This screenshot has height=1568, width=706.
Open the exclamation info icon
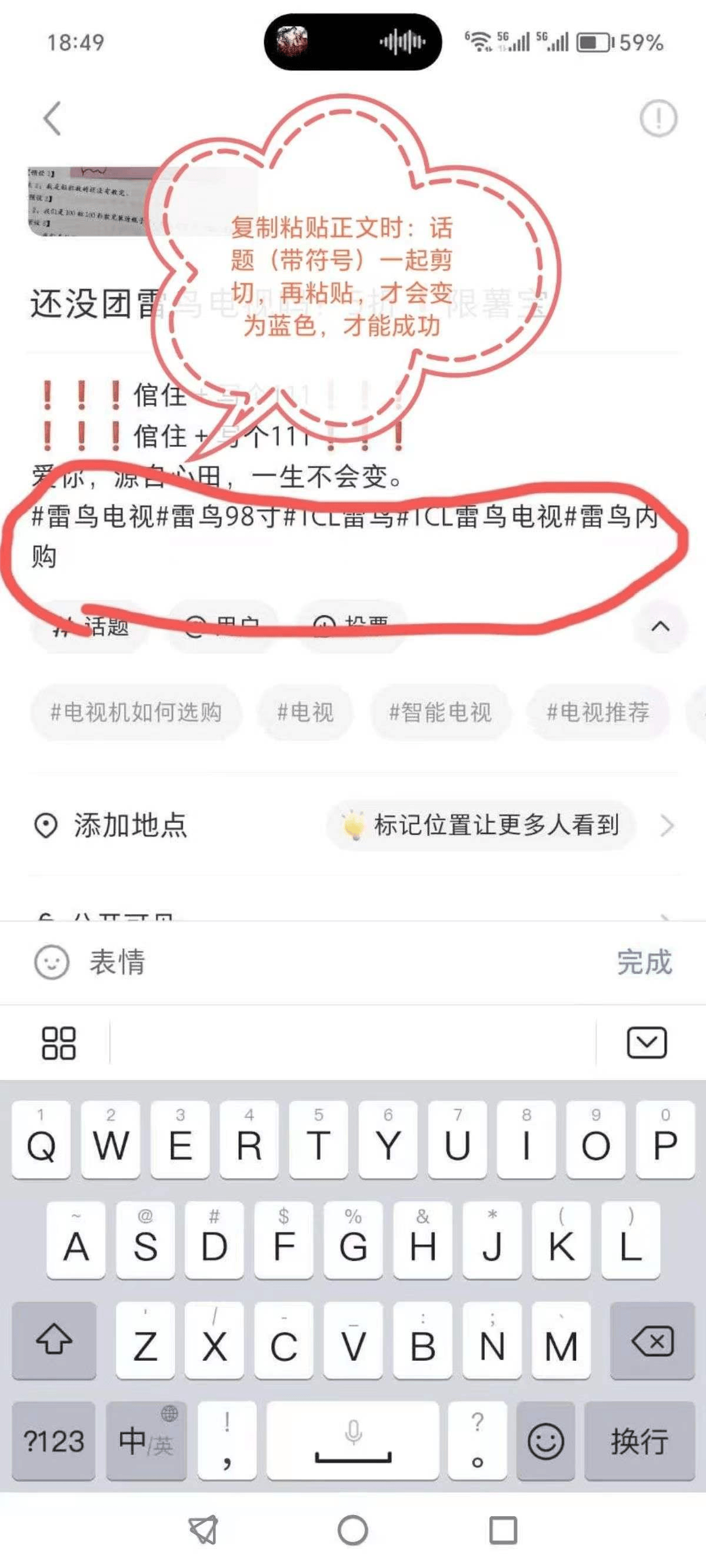pyautogui.click(x=658, y=118)
